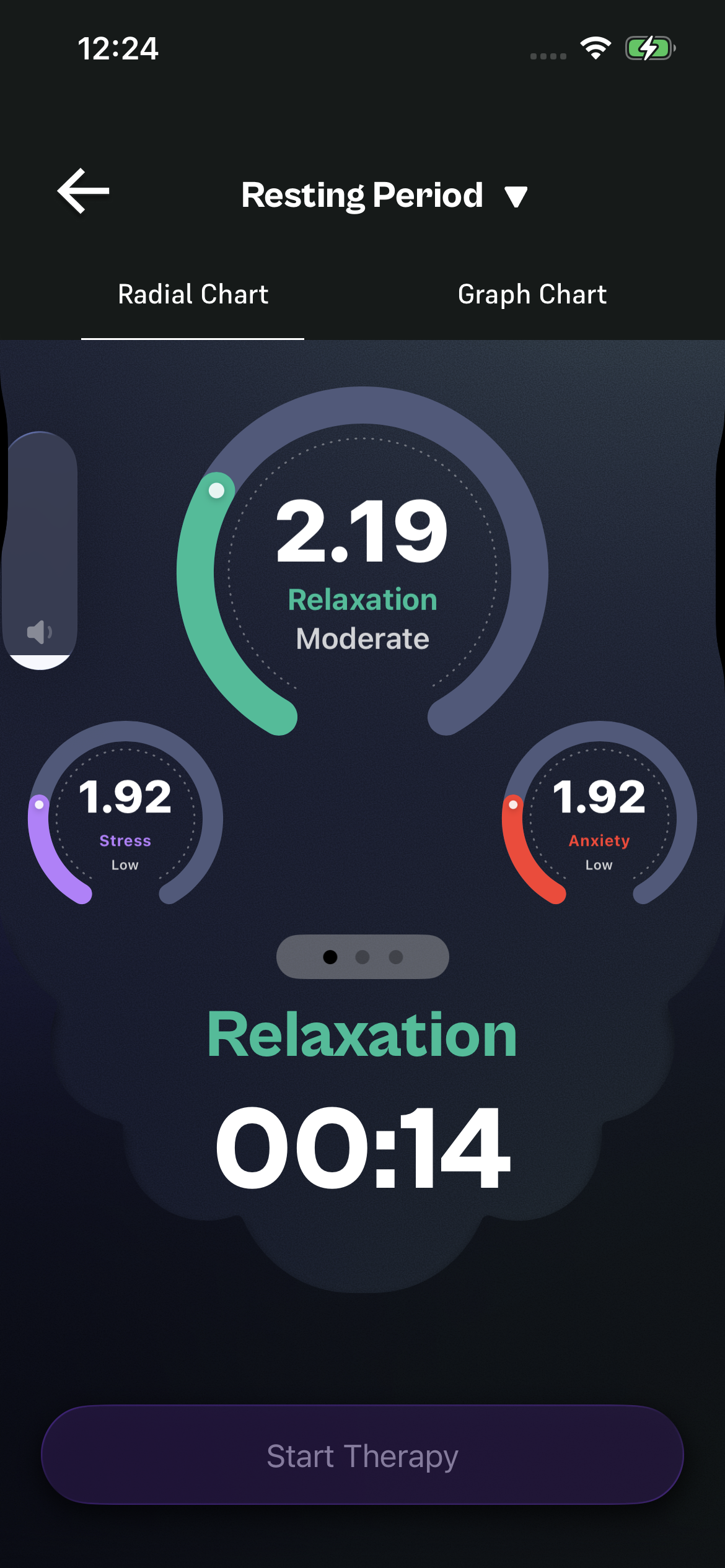Tap the volume slider with speaker icon

coord(40,551)
